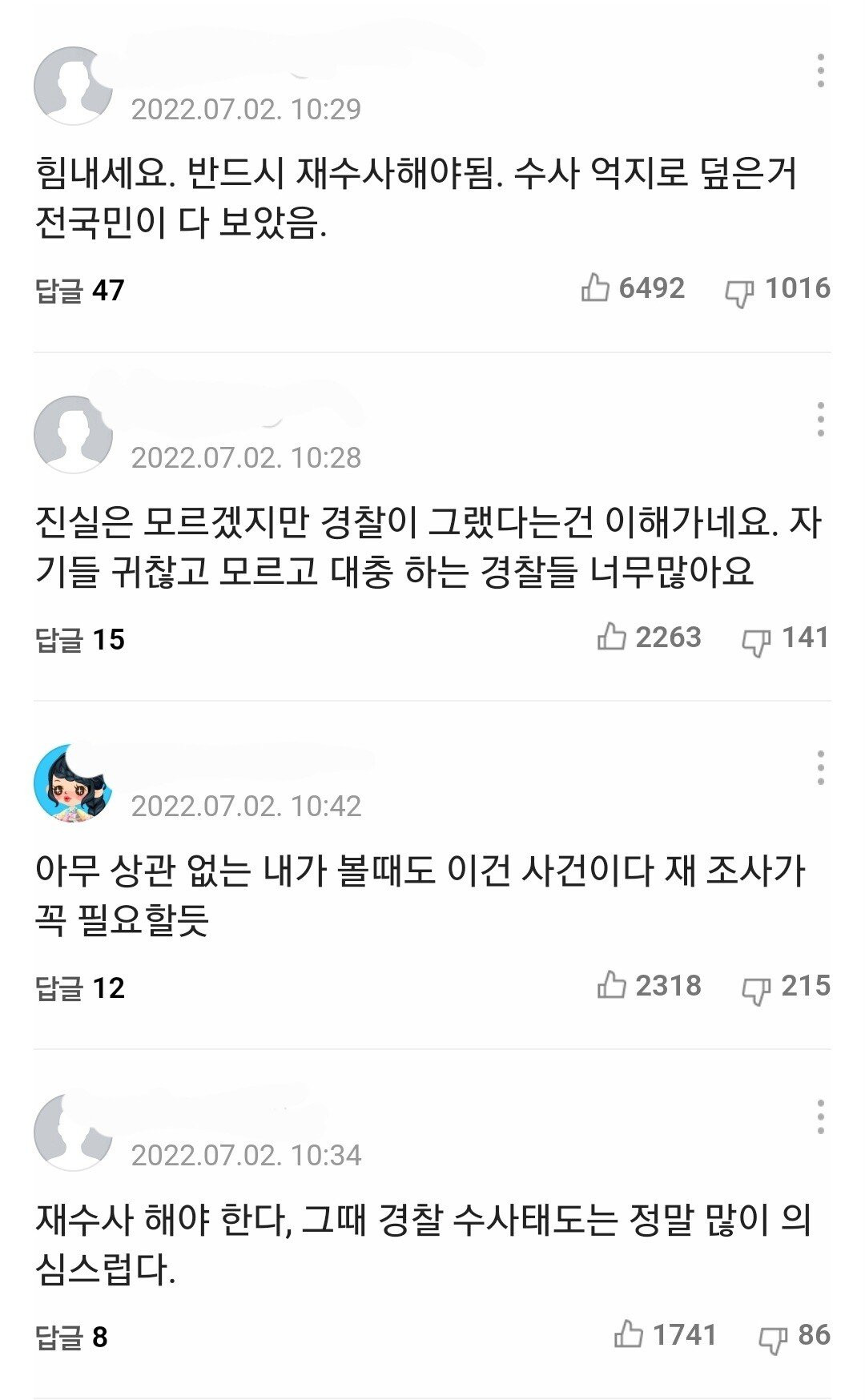Open the overflow menu on the 10:29 comment

click(x=820, y=71)
